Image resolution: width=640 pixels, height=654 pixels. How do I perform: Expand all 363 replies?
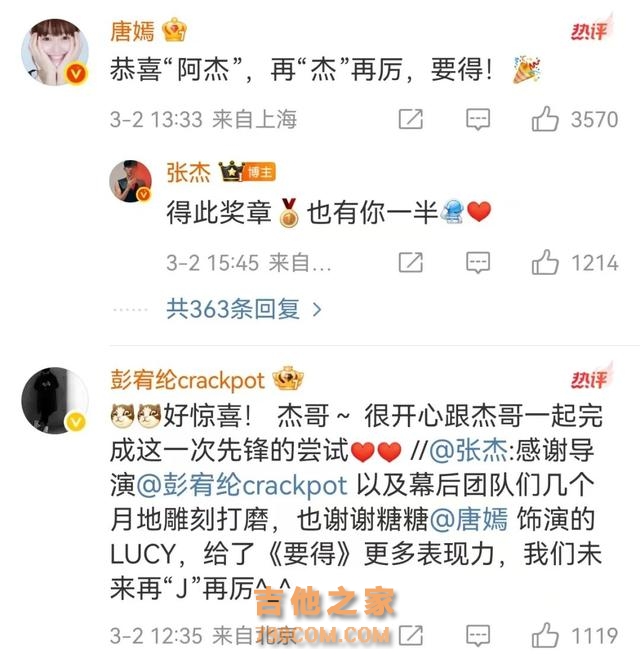click(x=244, y=310)
